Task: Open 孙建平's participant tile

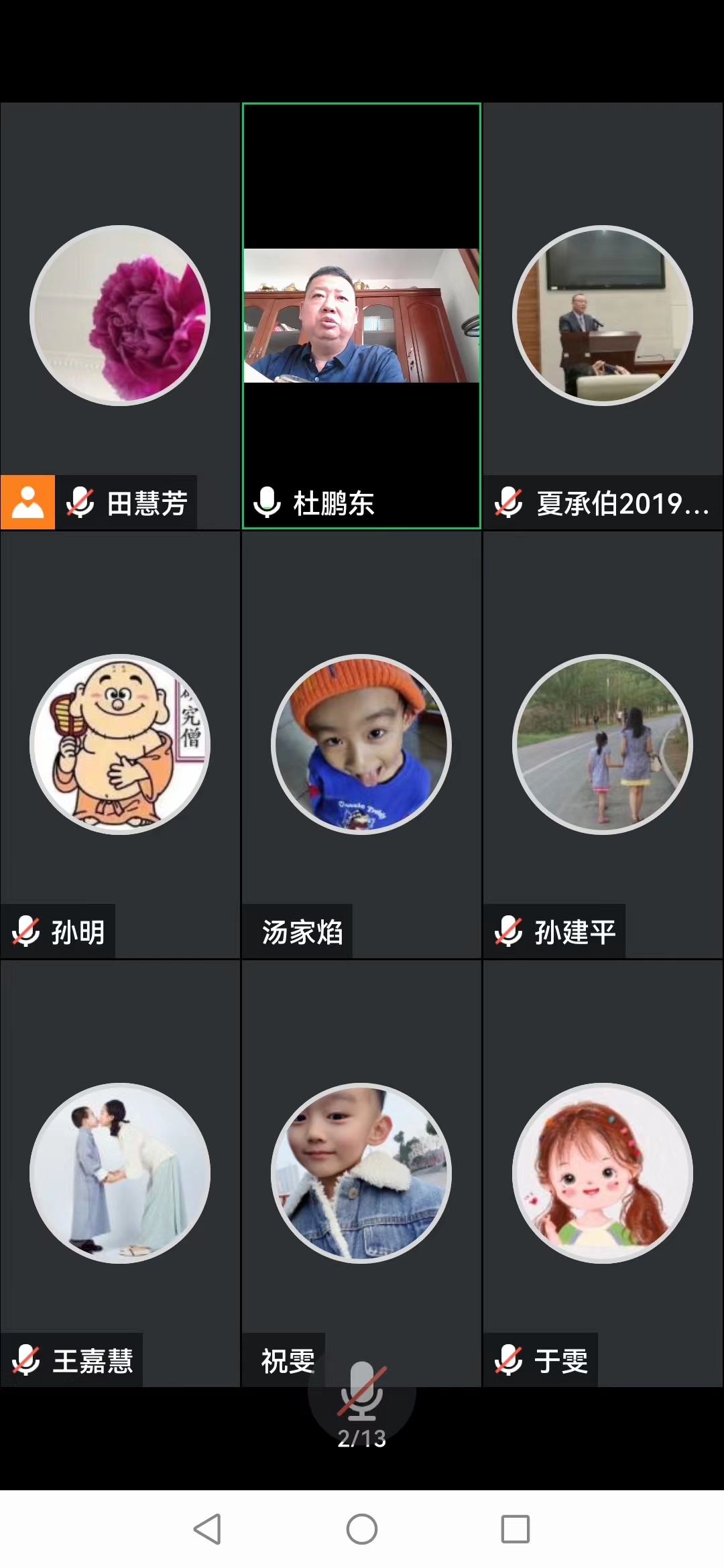Action: tap(603, 744)
